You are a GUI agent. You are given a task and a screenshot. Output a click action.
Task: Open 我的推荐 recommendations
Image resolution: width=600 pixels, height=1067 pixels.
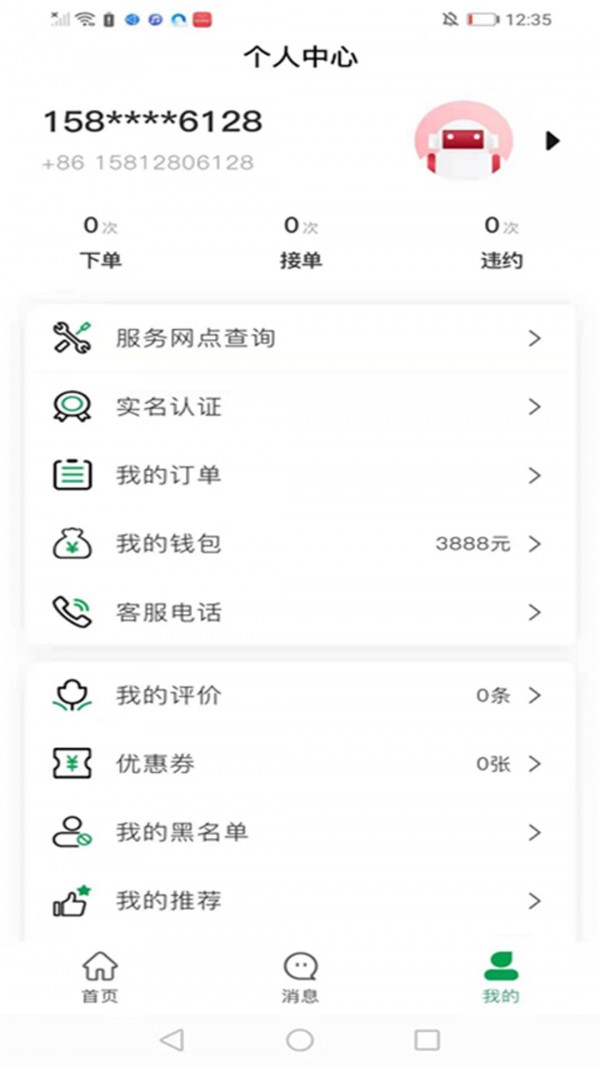300,901
